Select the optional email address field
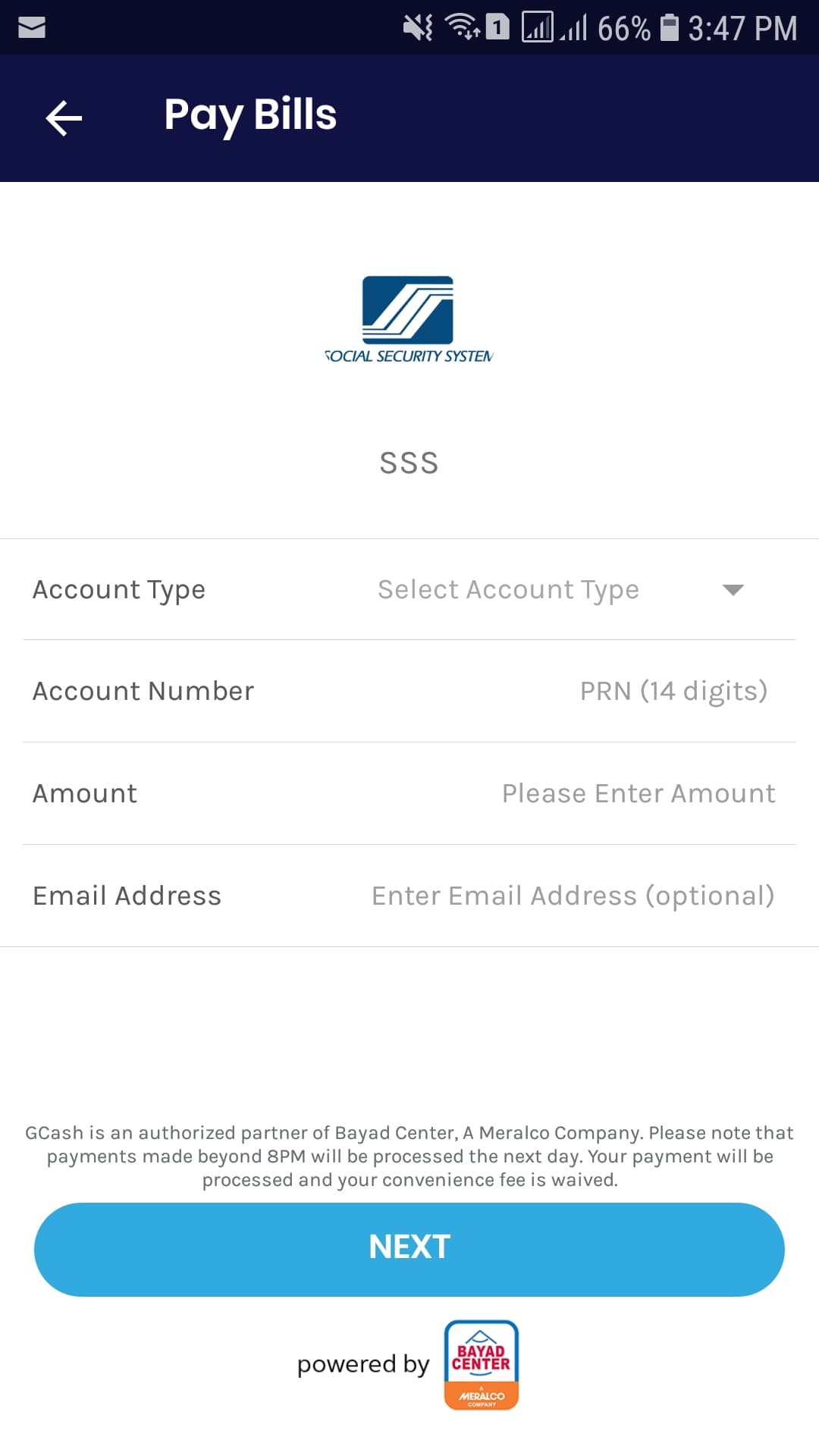Screen dimensions: 819x1456 [573, 896]
